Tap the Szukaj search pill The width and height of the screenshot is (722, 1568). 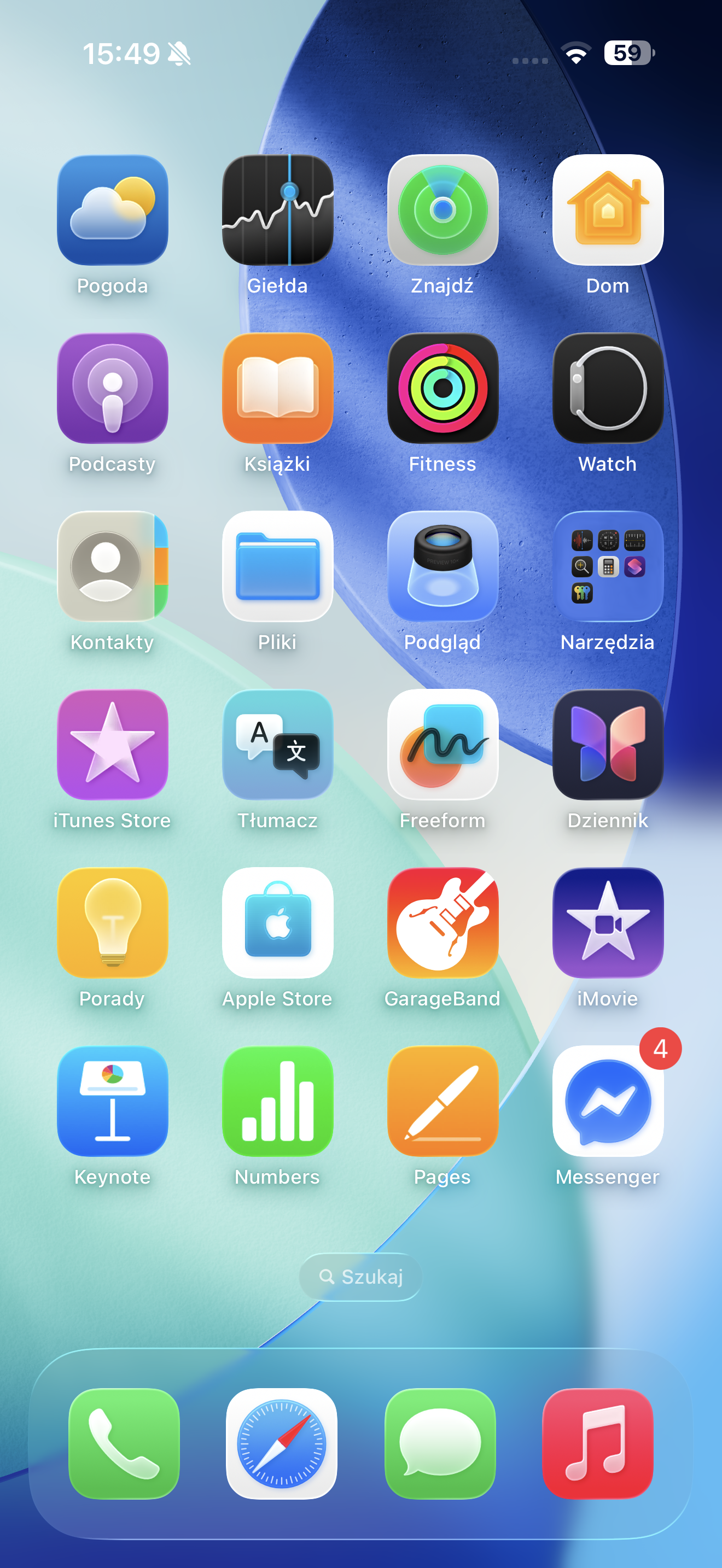tap(360, 1277)
